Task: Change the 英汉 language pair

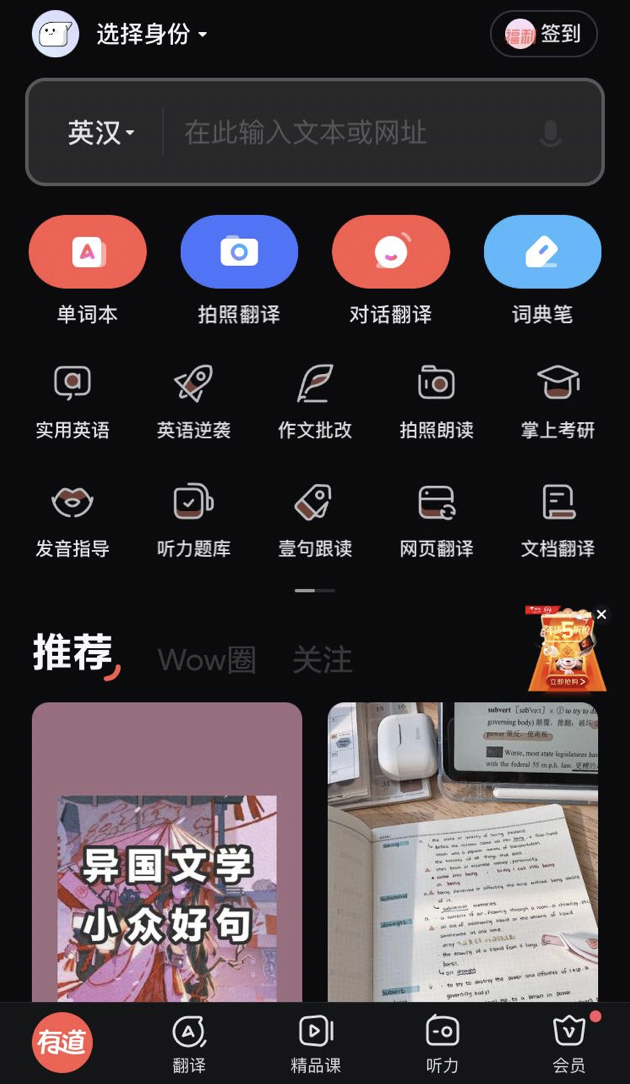Action: click(101, 133)
